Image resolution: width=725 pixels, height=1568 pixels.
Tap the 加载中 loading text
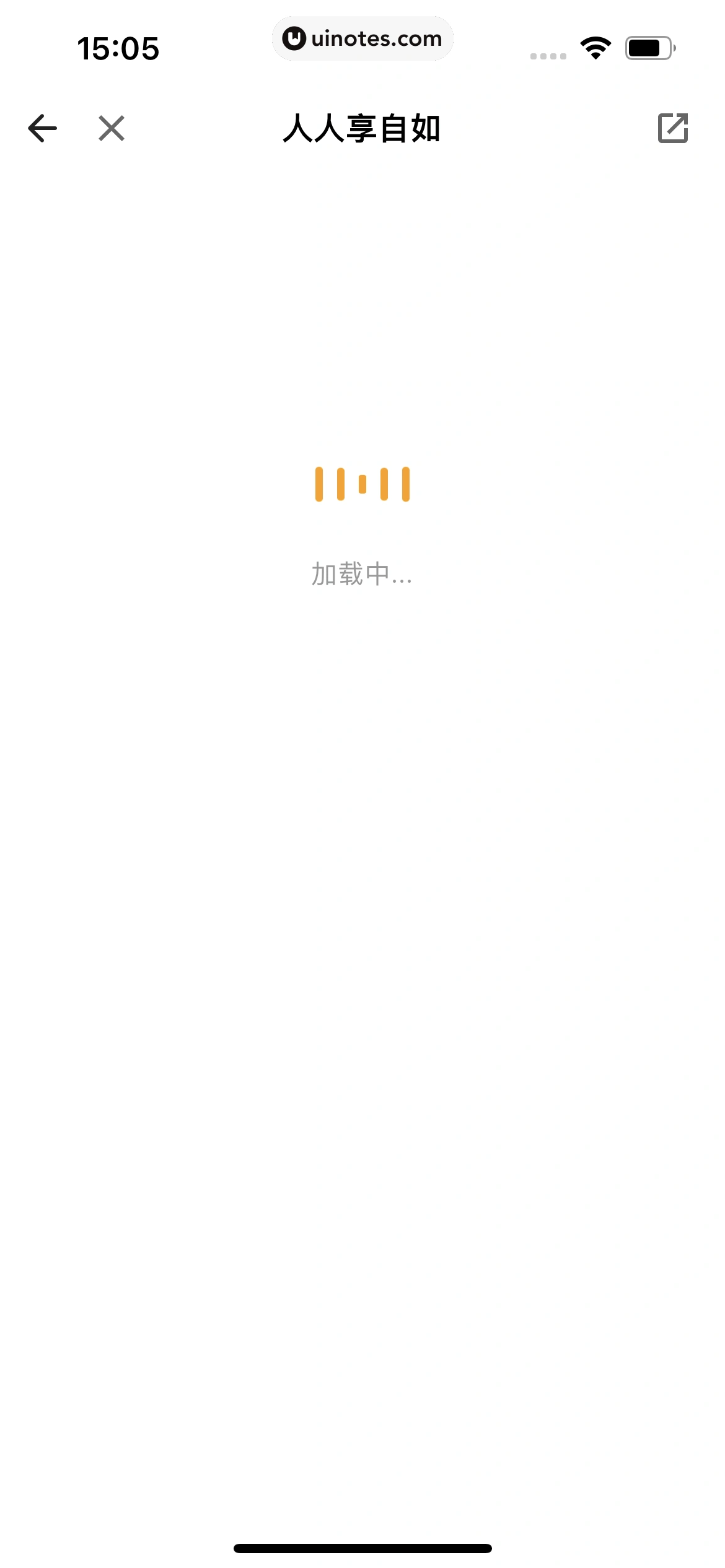362,576
